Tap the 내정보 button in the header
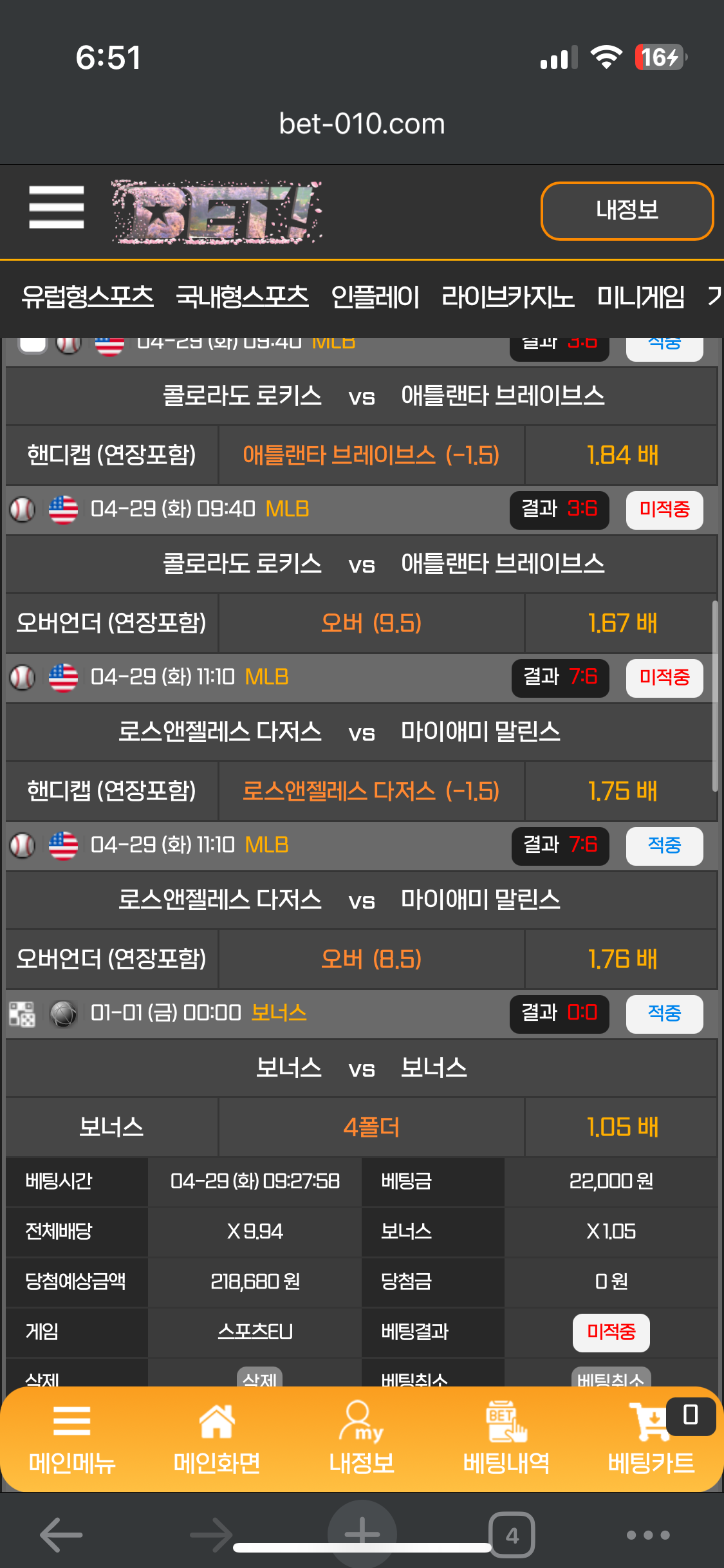The height and width of the screenshot is (1568, 724). point(627,210)
